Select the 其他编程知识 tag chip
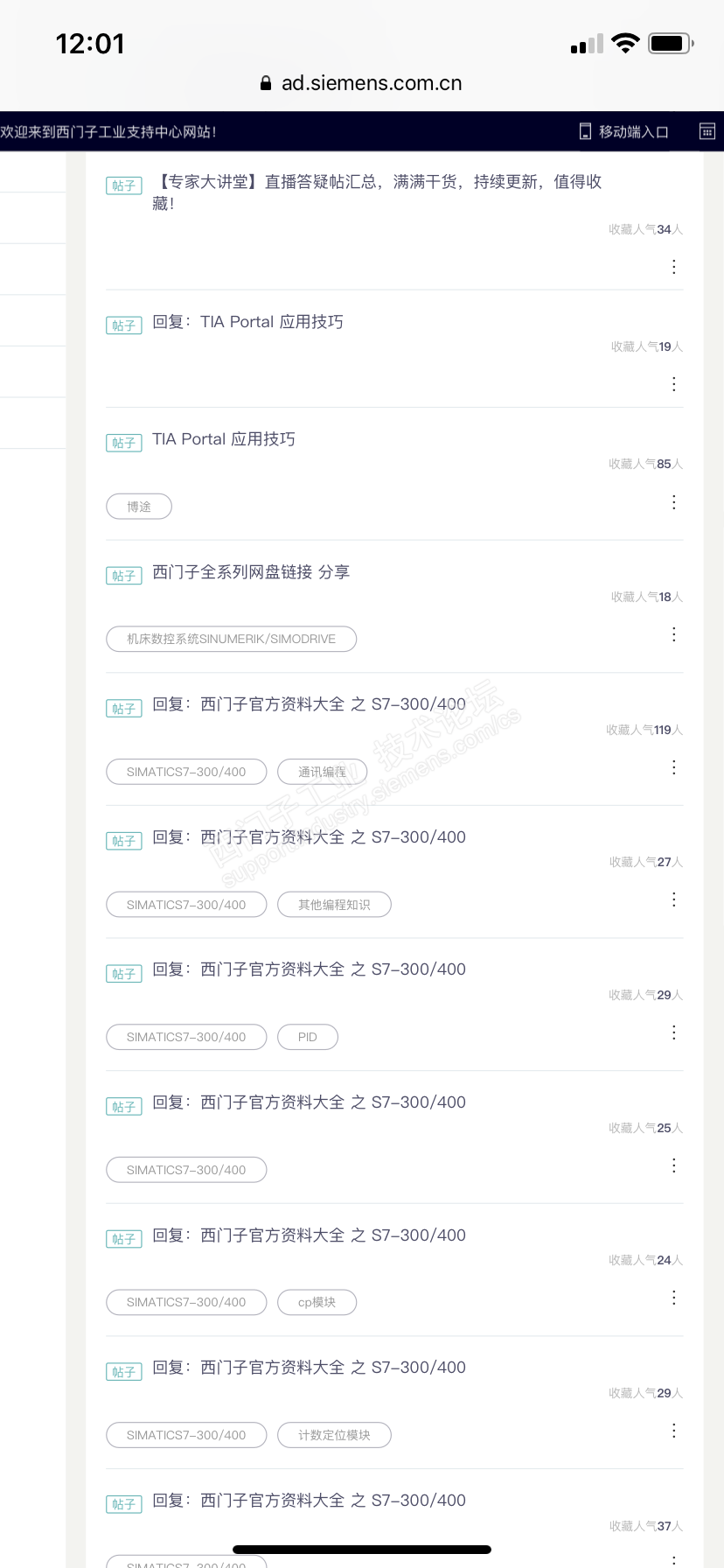The width and height of the screenshot is (724, 1568). pyautogui.click(x=334, y=905)
